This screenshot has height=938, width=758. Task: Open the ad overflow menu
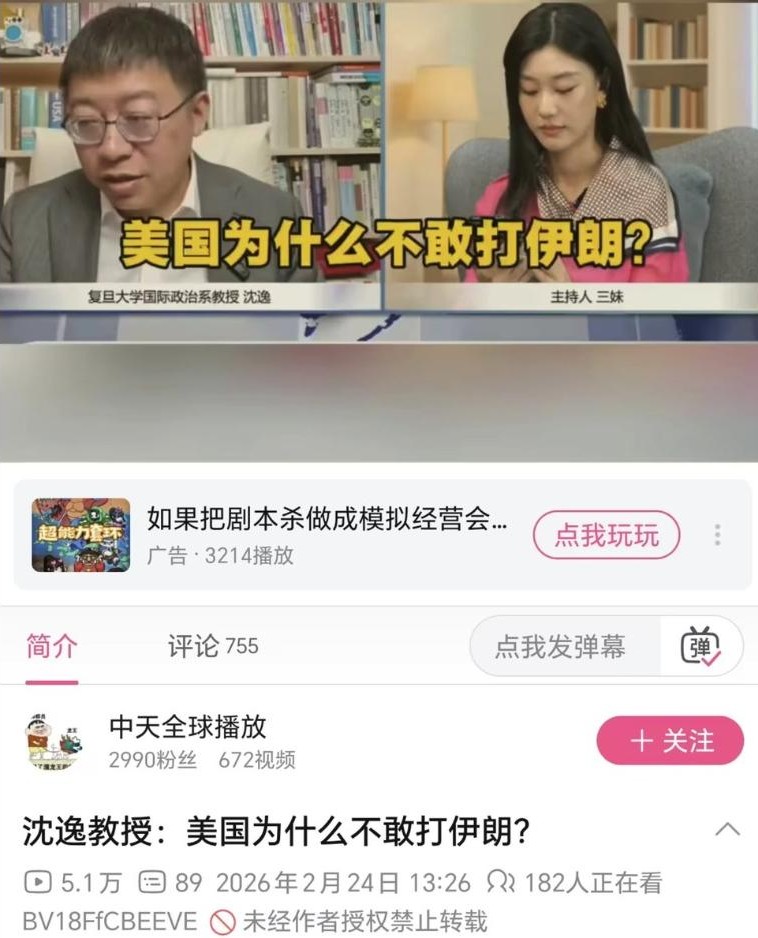pos(717,535)
